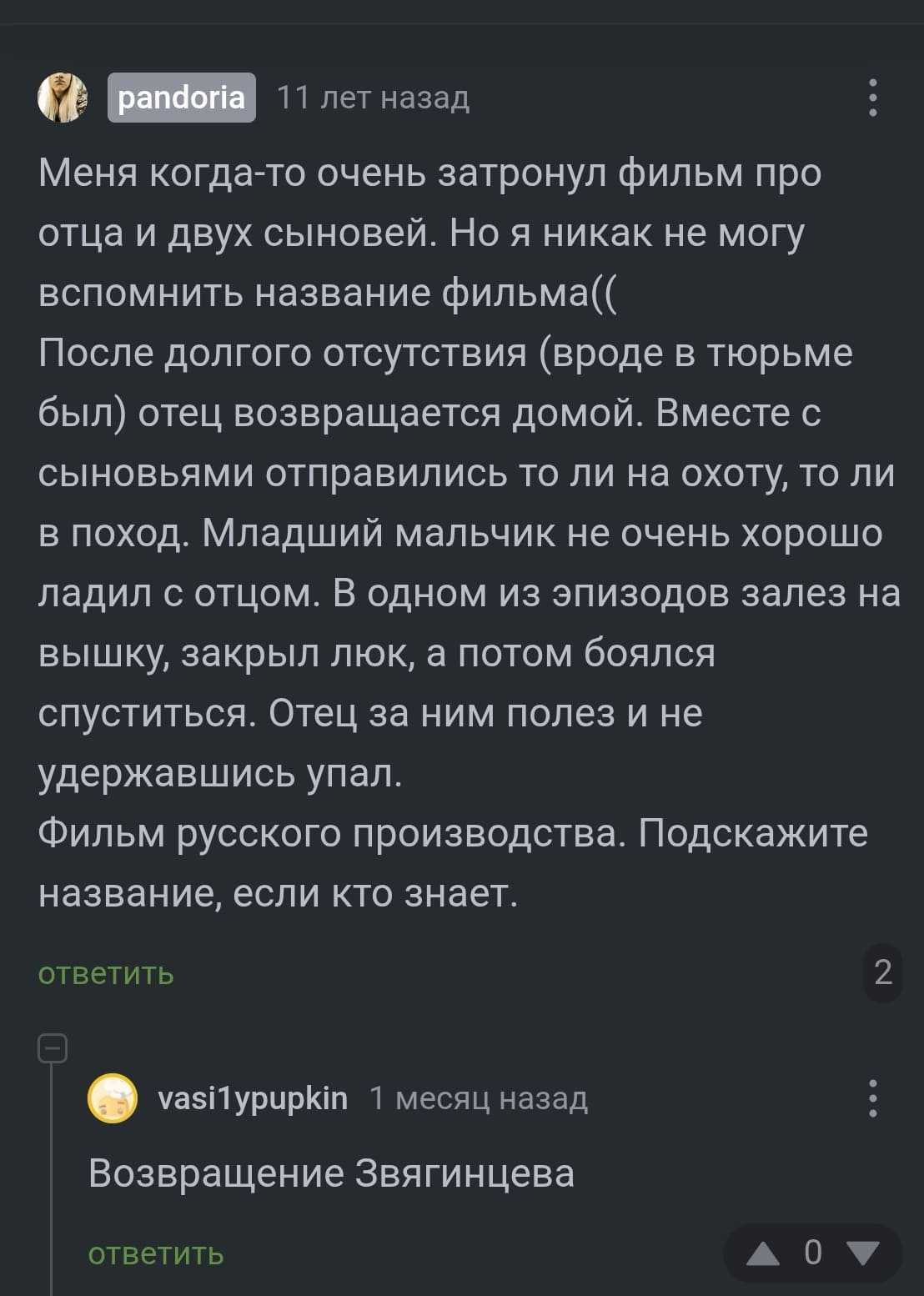Reply to pandoria's comment

coord(106,973)
